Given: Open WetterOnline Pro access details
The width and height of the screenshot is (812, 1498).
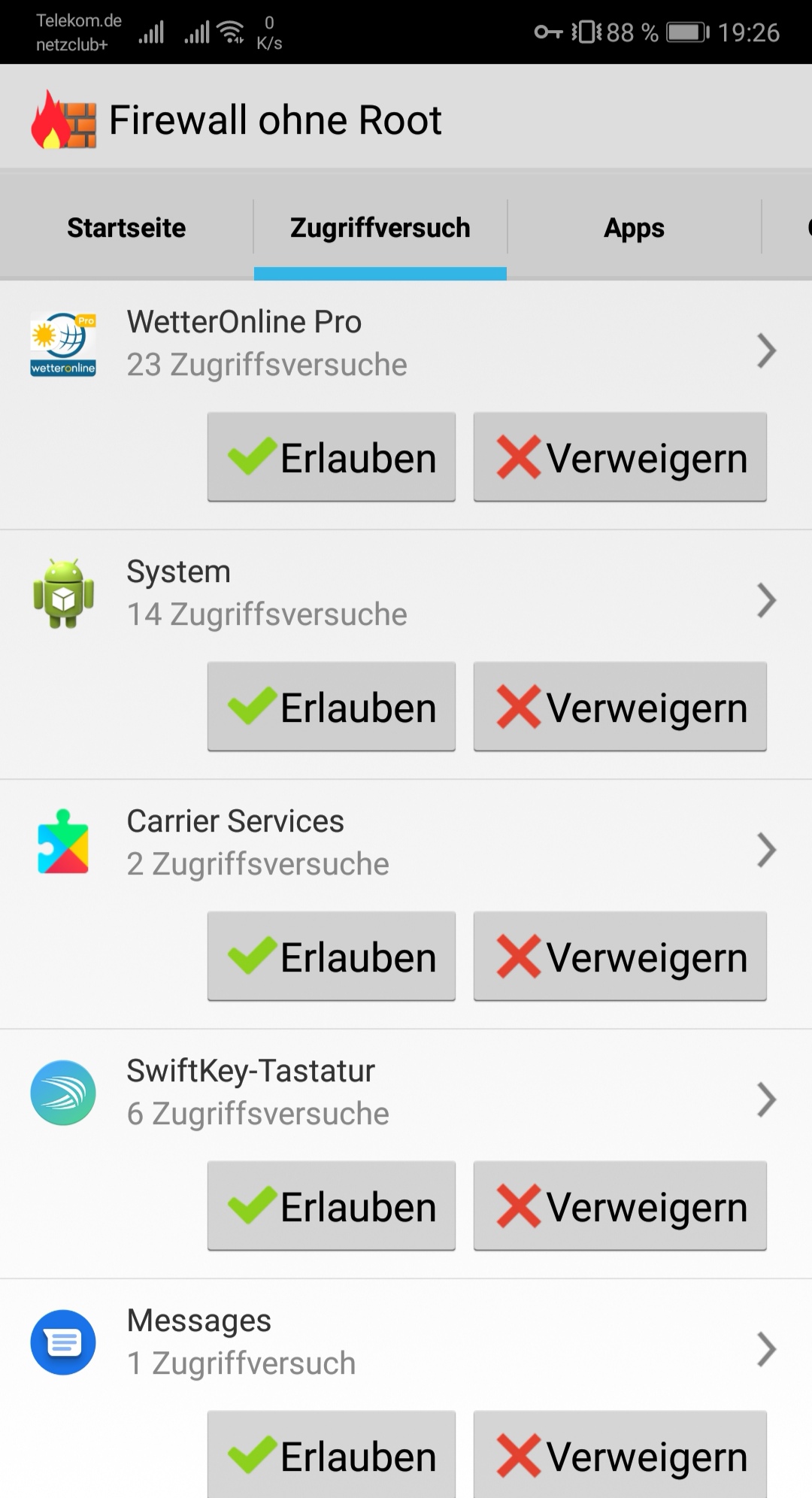Looking at the screenshot, I should 406,344.
